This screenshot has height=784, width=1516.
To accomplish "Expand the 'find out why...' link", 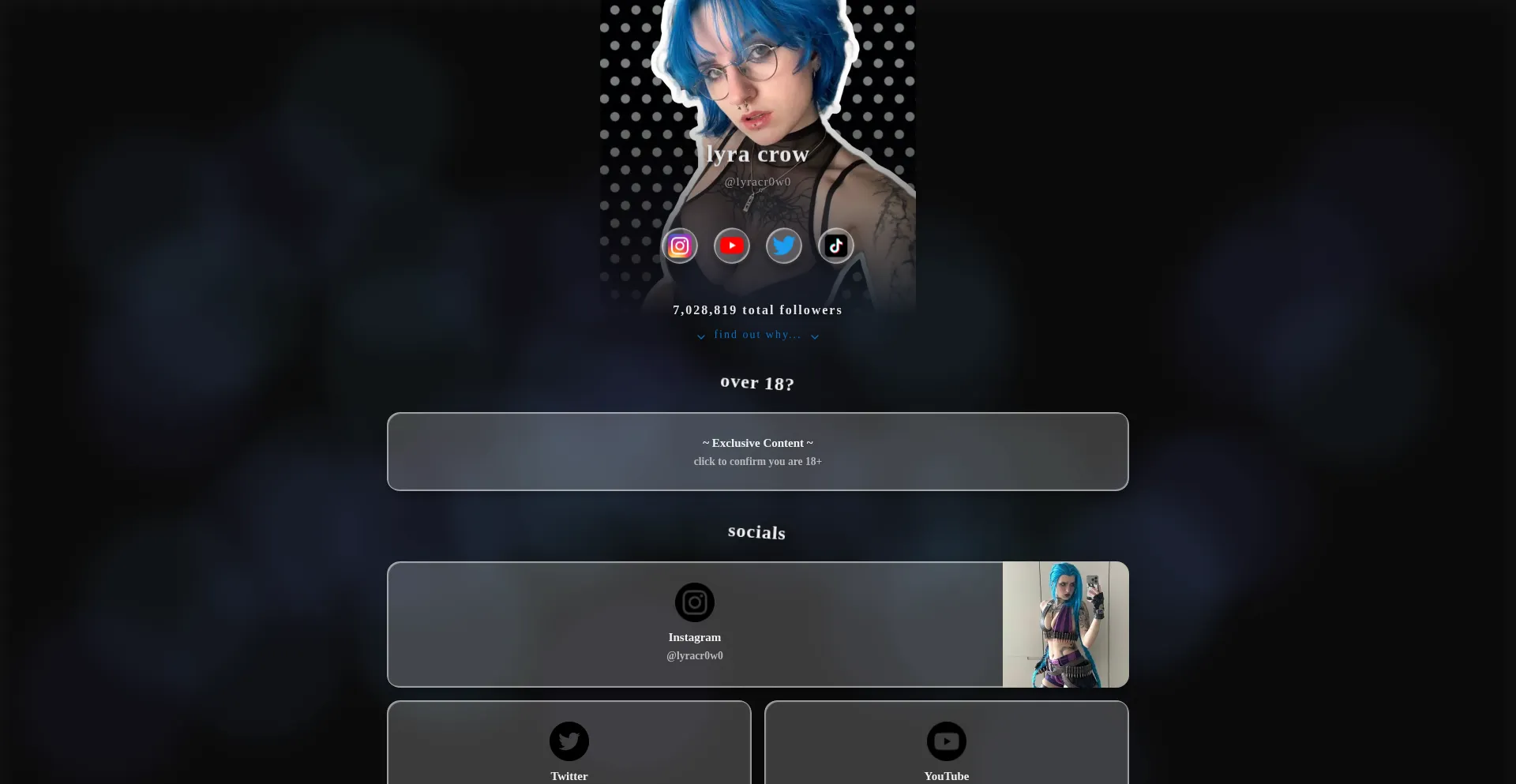I will pos(757,335).
